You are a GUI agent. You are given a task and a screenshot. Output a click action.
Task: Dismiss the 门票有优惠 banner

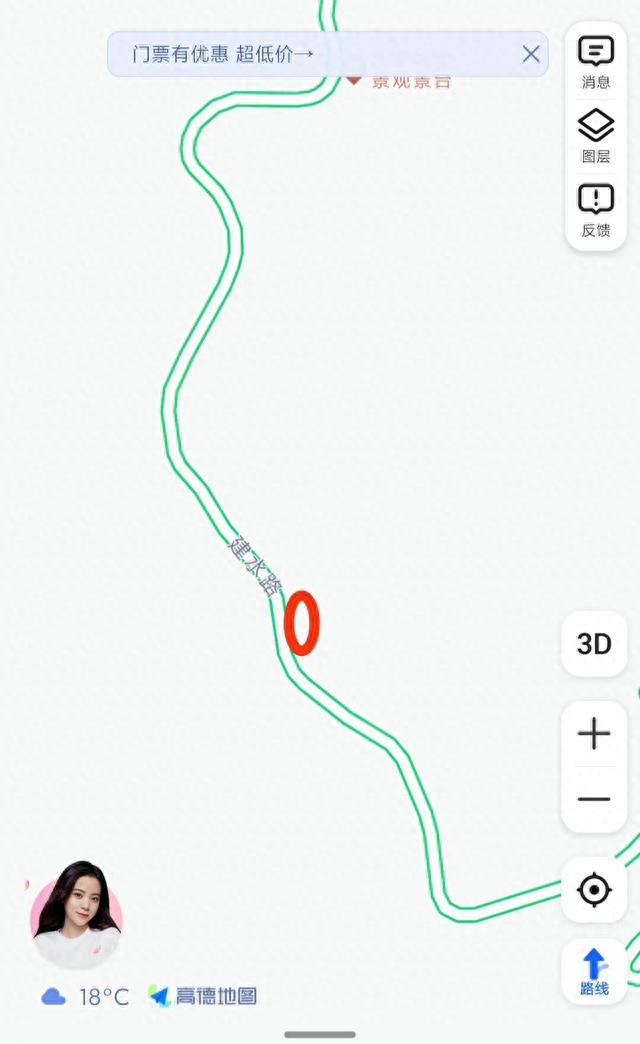pyautogui.click(x=531, y=54)
